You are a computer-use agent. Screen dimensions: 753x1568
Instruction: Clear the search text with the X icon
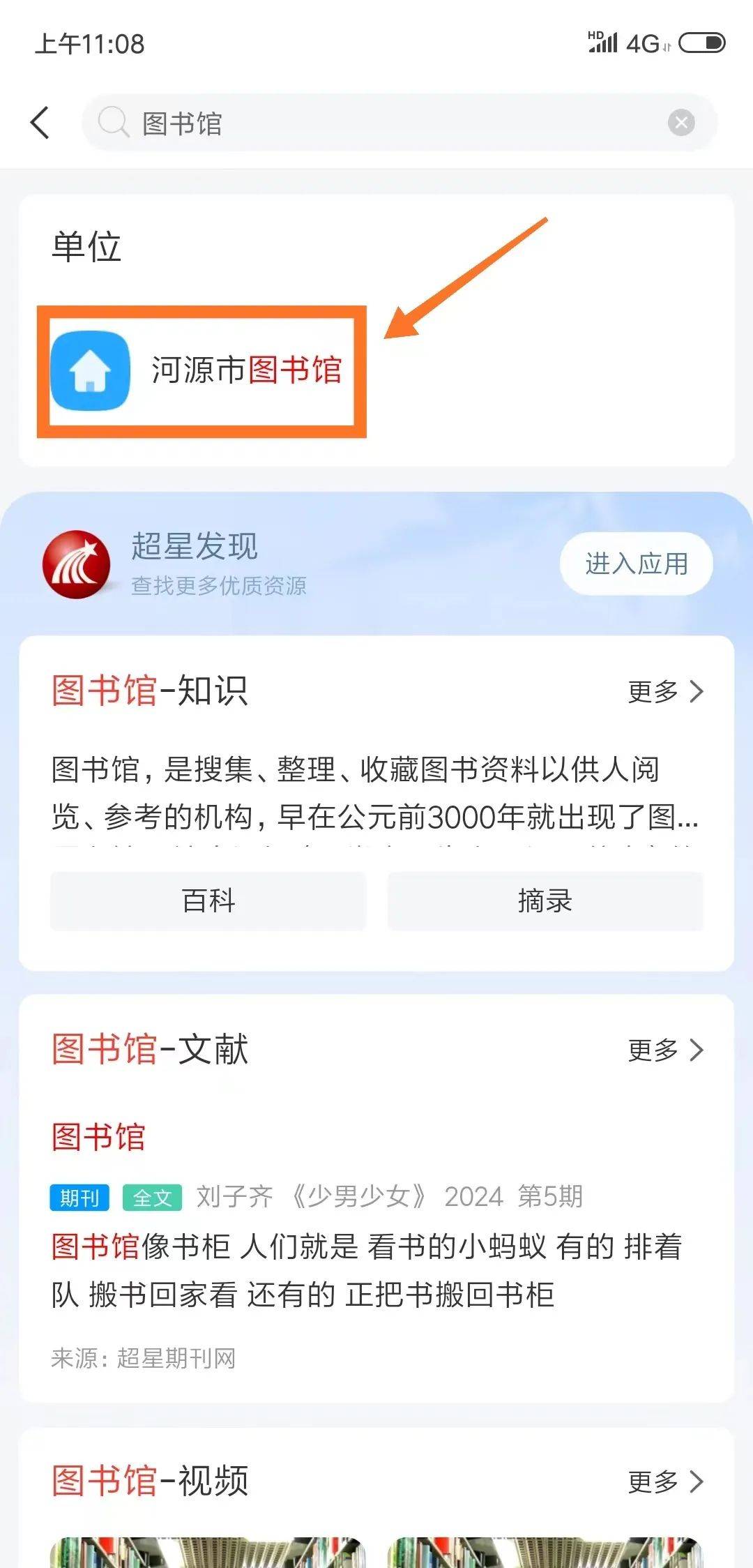680,123
